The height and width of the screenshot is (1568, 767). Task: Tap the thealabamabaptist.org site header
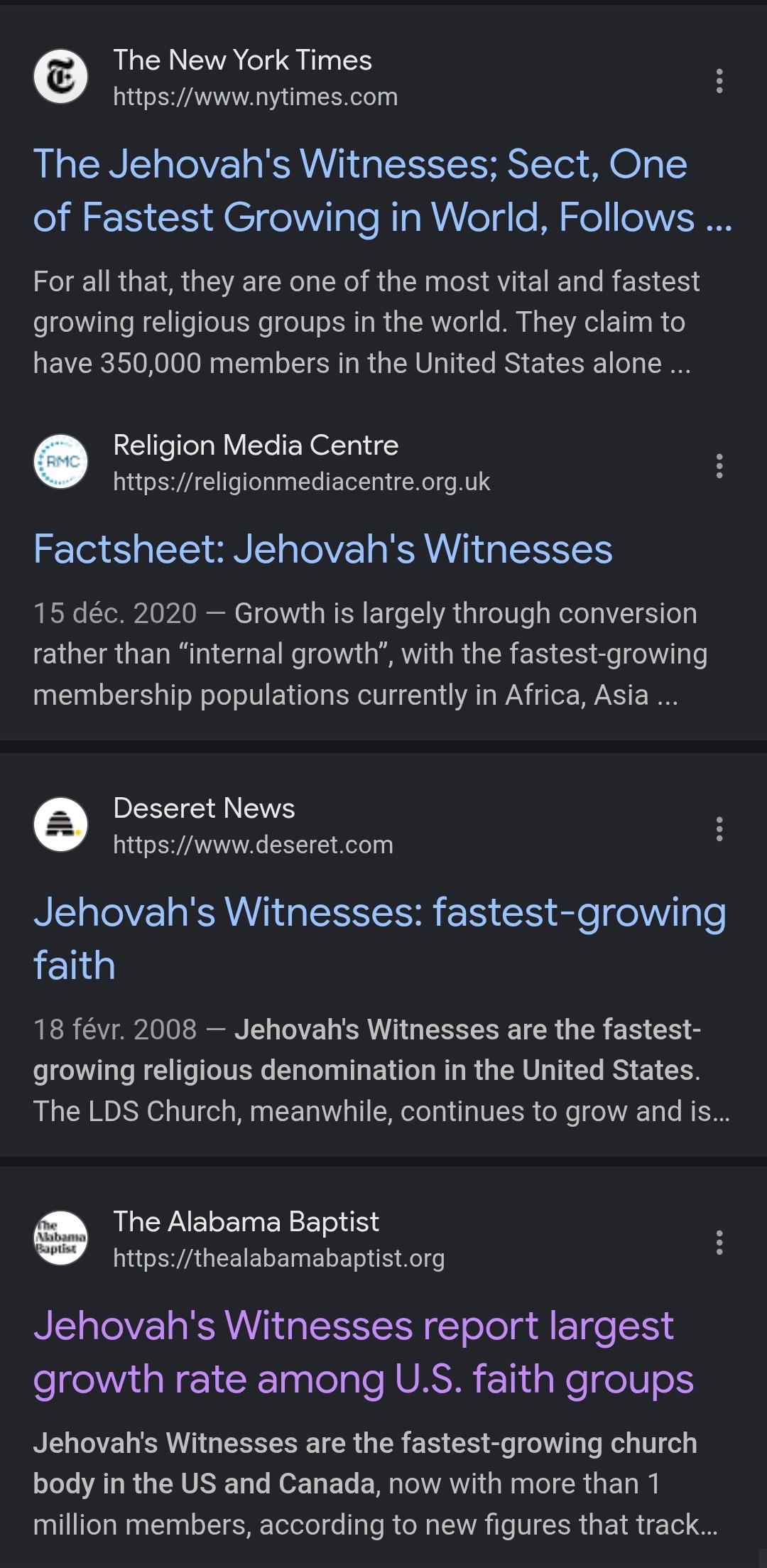pyautogui.click(x=239, y=1239)
